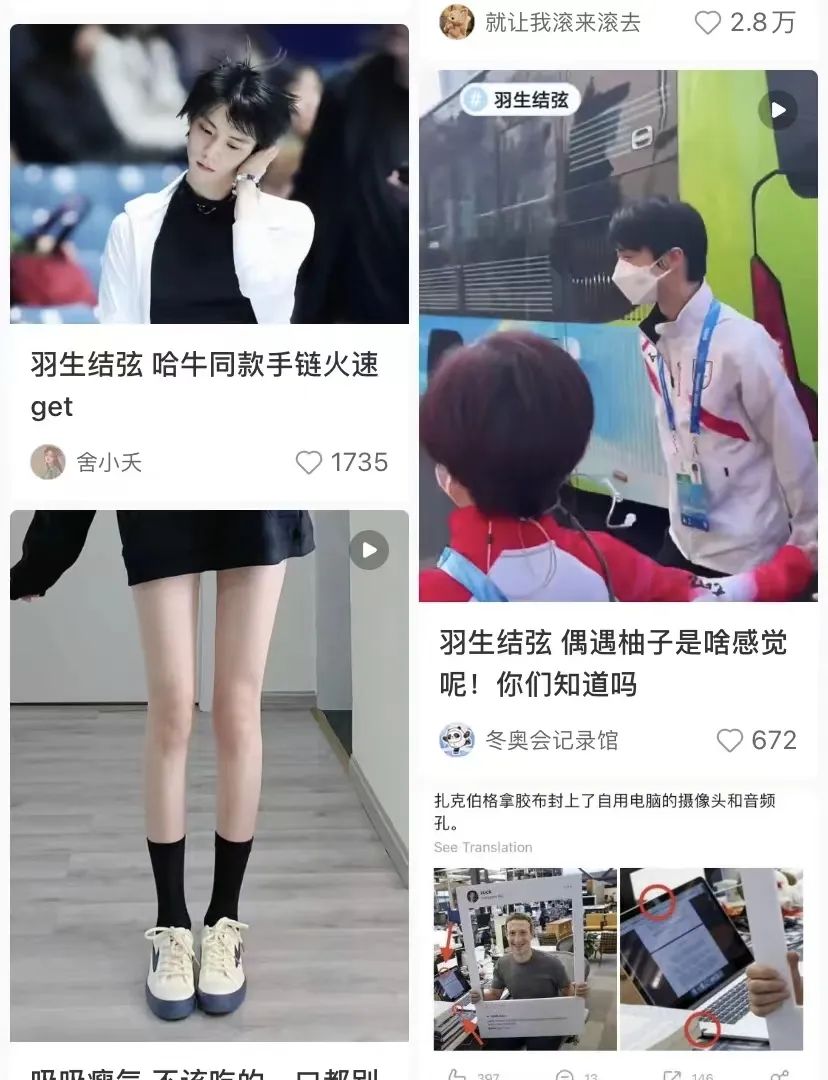Like the post by 冬奥会记录馆
The width and height of the screenshot is (828, 1080).
pyautogui.click(x=730, y=740)
